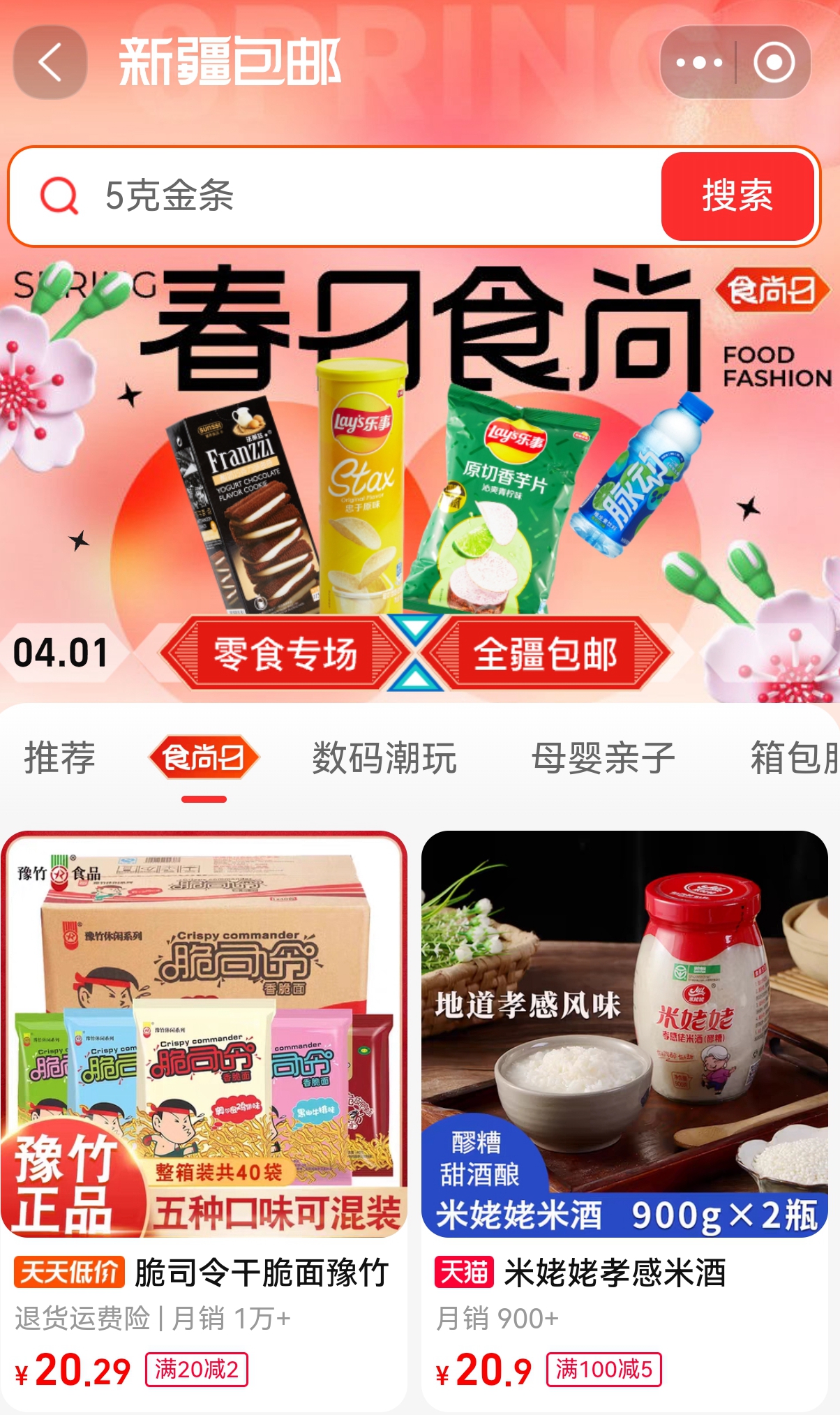The height and width of the screenshot is (1415, 840).
Task: Open the 米姥姥孝感米酒 product card
Action: [624, 1117]
